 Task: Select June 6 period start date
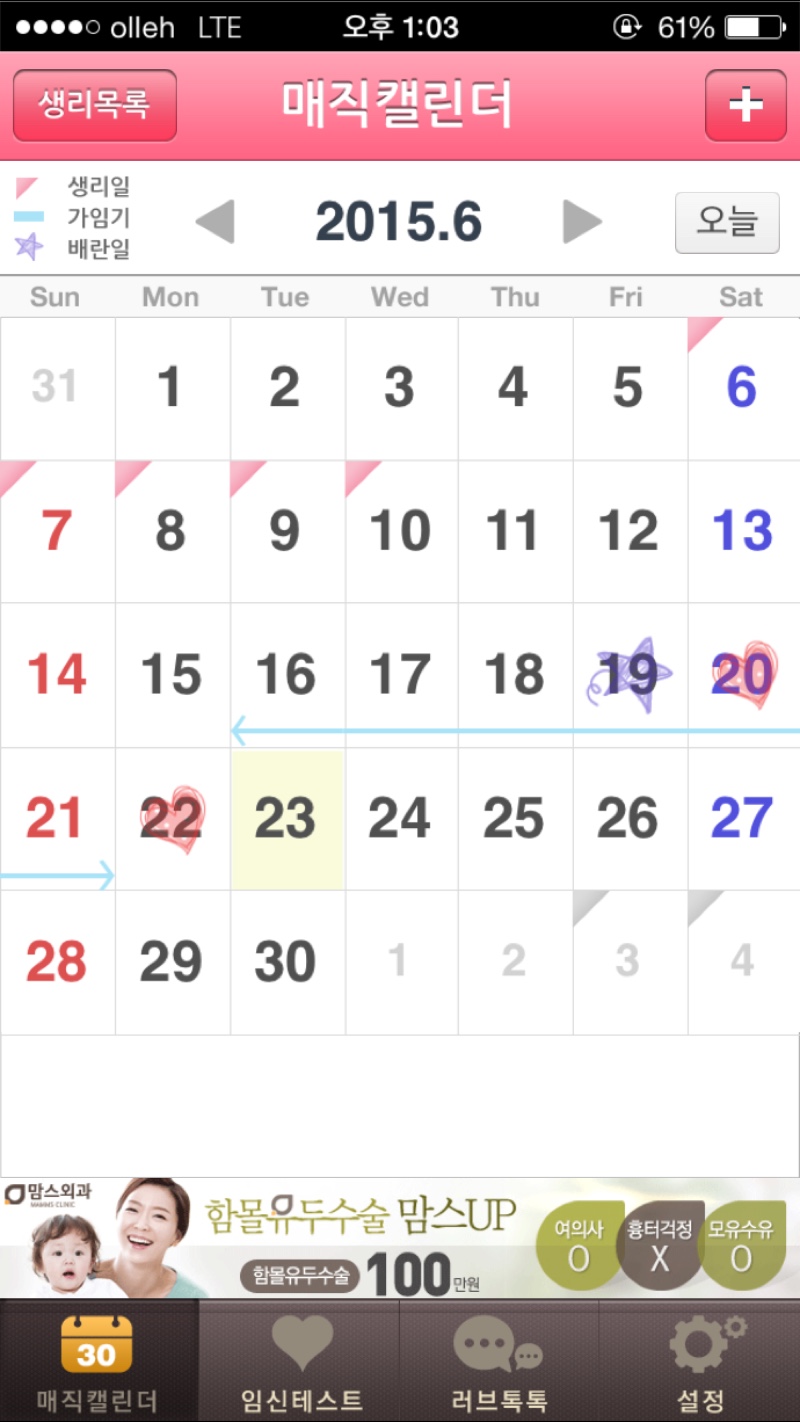coord(744,389)
